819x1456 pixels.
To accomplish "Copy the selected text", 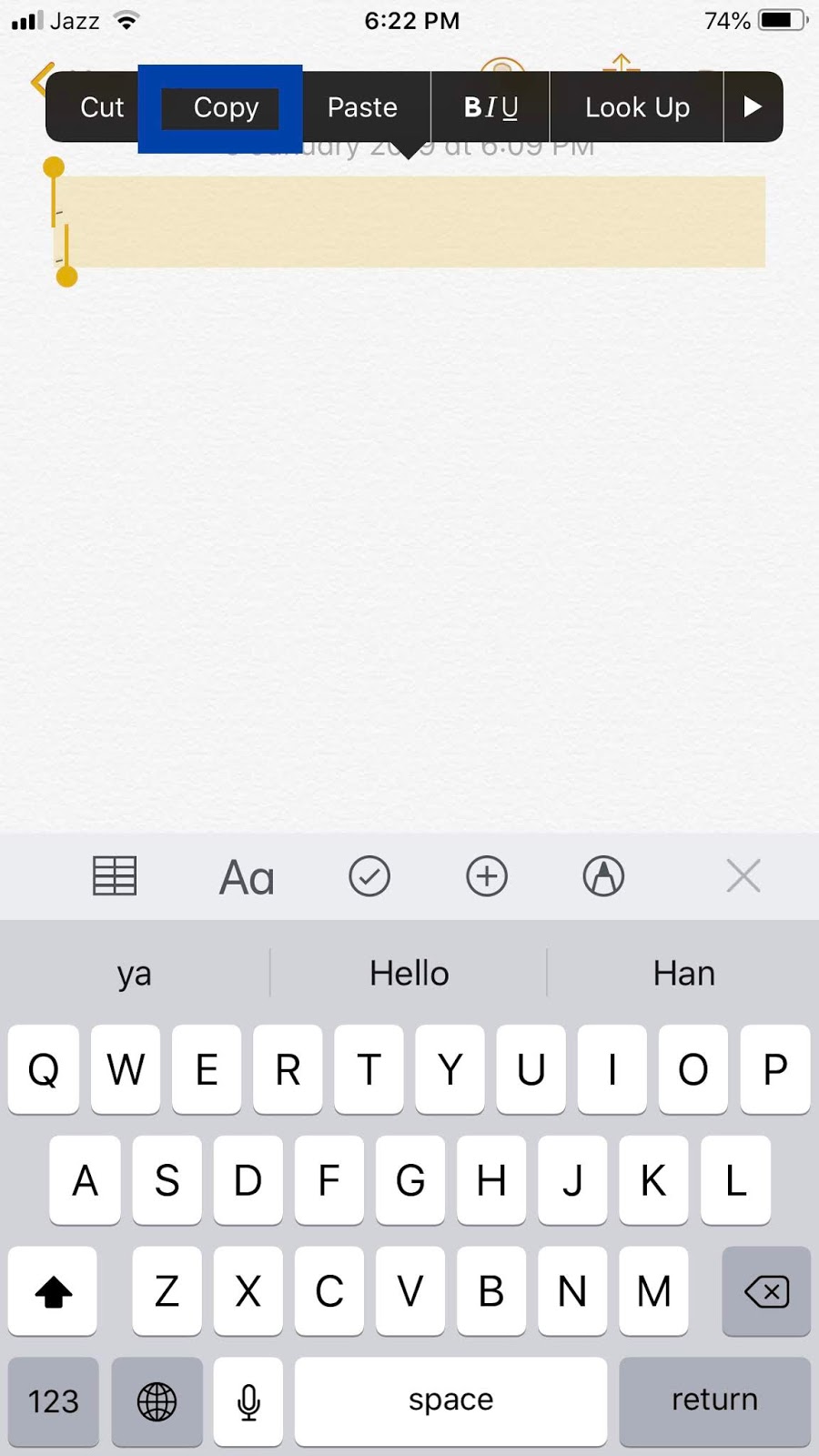I will click(x=225, y=107).
